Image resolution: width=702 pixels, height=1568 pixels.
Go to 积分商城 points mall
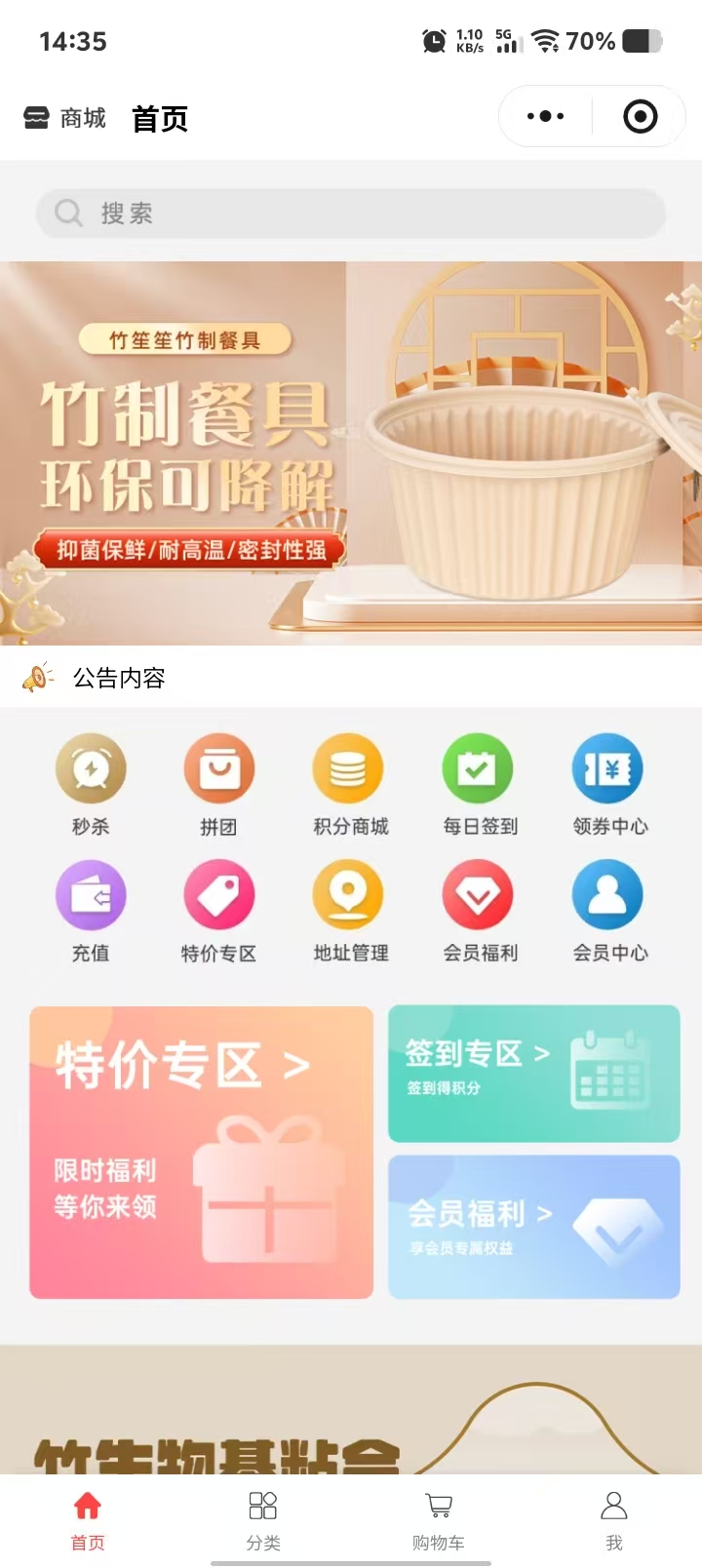pos(349,785)
